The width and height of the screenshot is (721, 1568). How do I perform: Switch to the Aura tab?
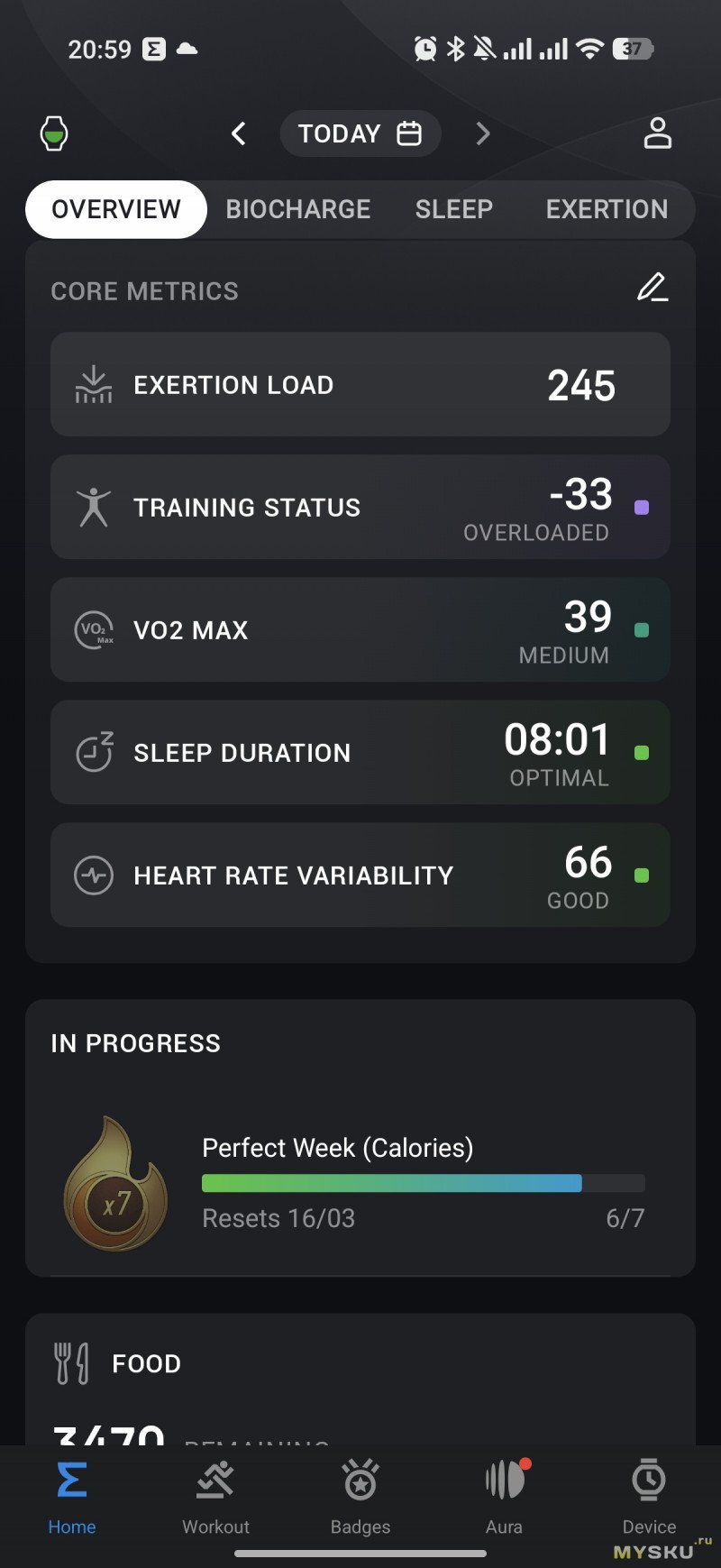505,1499
